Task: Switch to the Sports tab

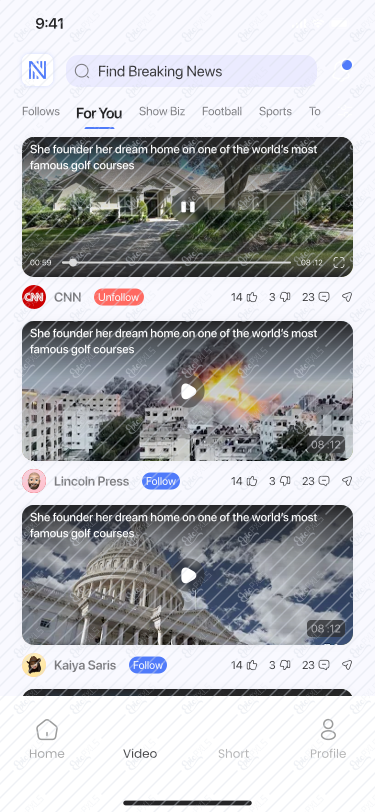Action: pos(275,111)
